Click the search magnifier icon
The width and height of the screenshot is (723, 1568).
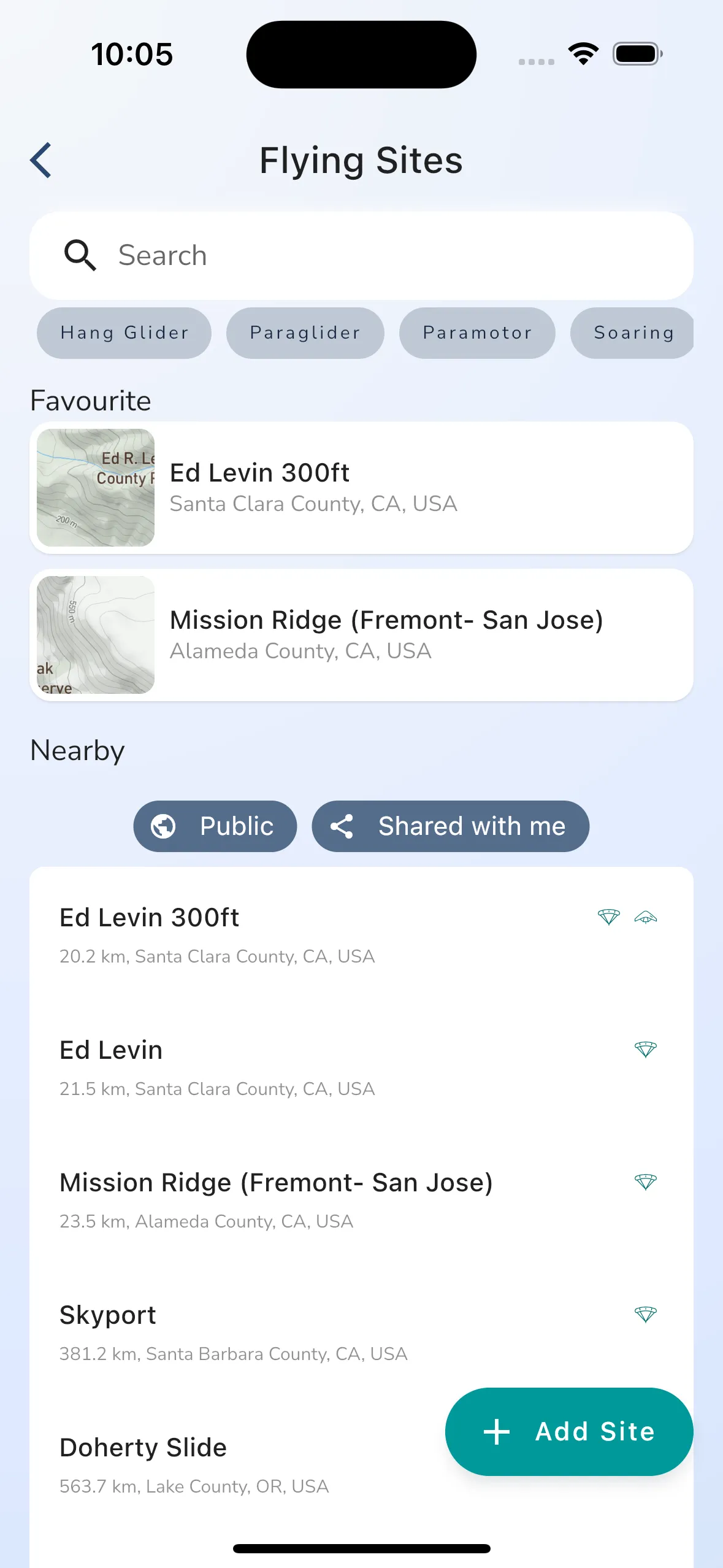(x=80, y=255)
